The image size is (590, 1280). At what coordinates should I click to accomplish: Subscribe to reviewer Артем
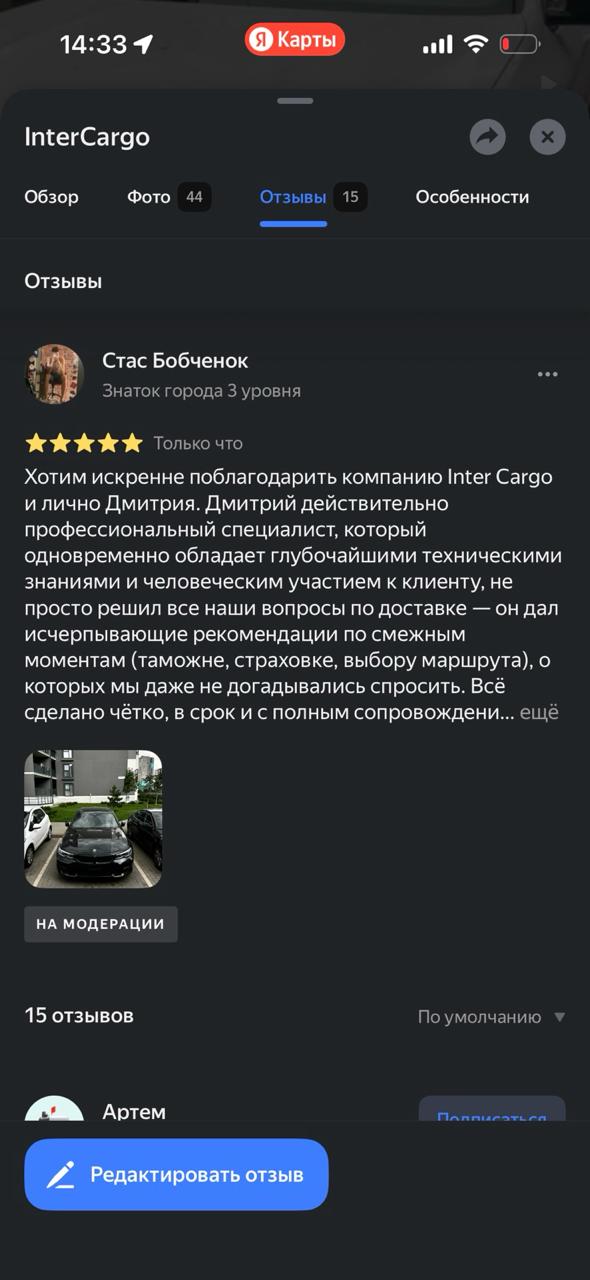pos(492,1110)
